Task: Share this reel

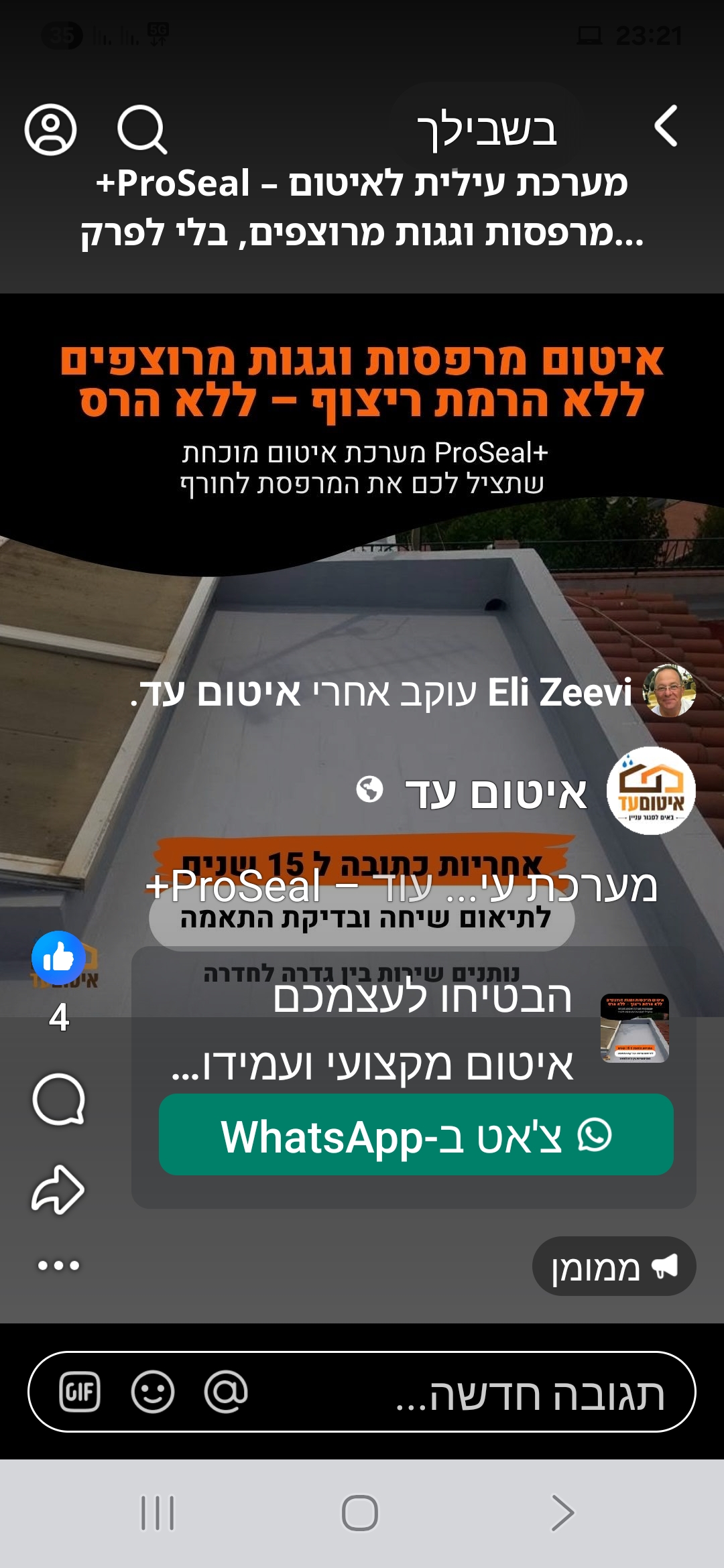Action: pos(58,1189)
